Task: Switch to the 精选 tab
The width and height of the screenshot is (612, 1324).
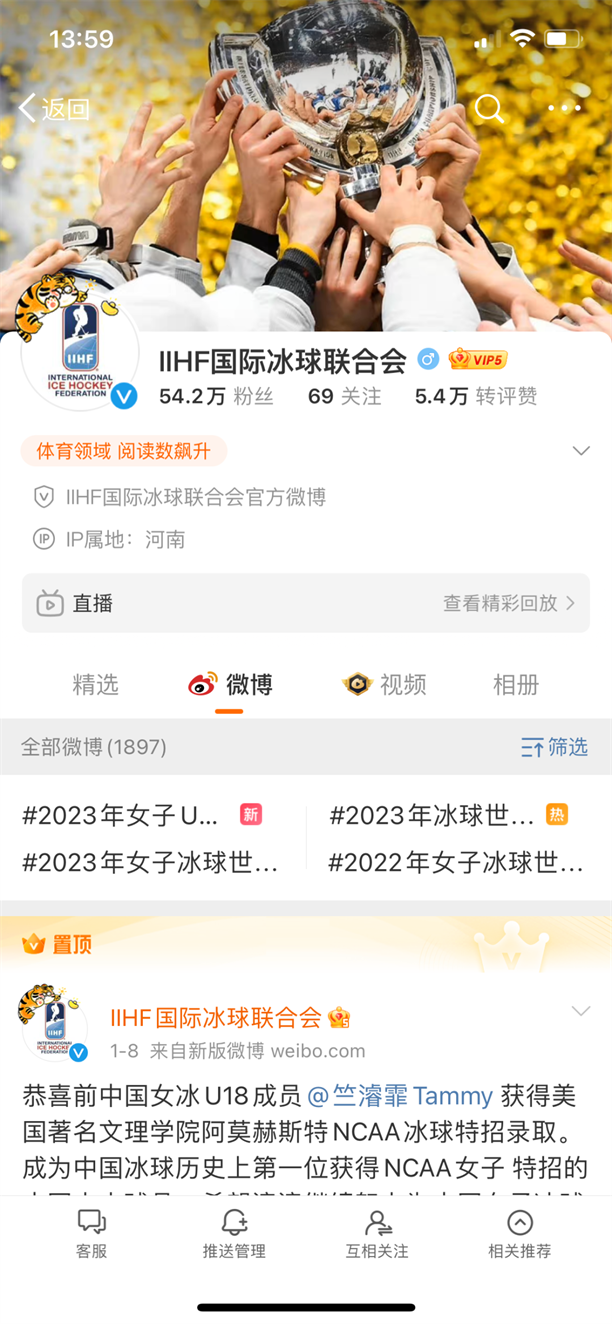Action: point(96,685)
